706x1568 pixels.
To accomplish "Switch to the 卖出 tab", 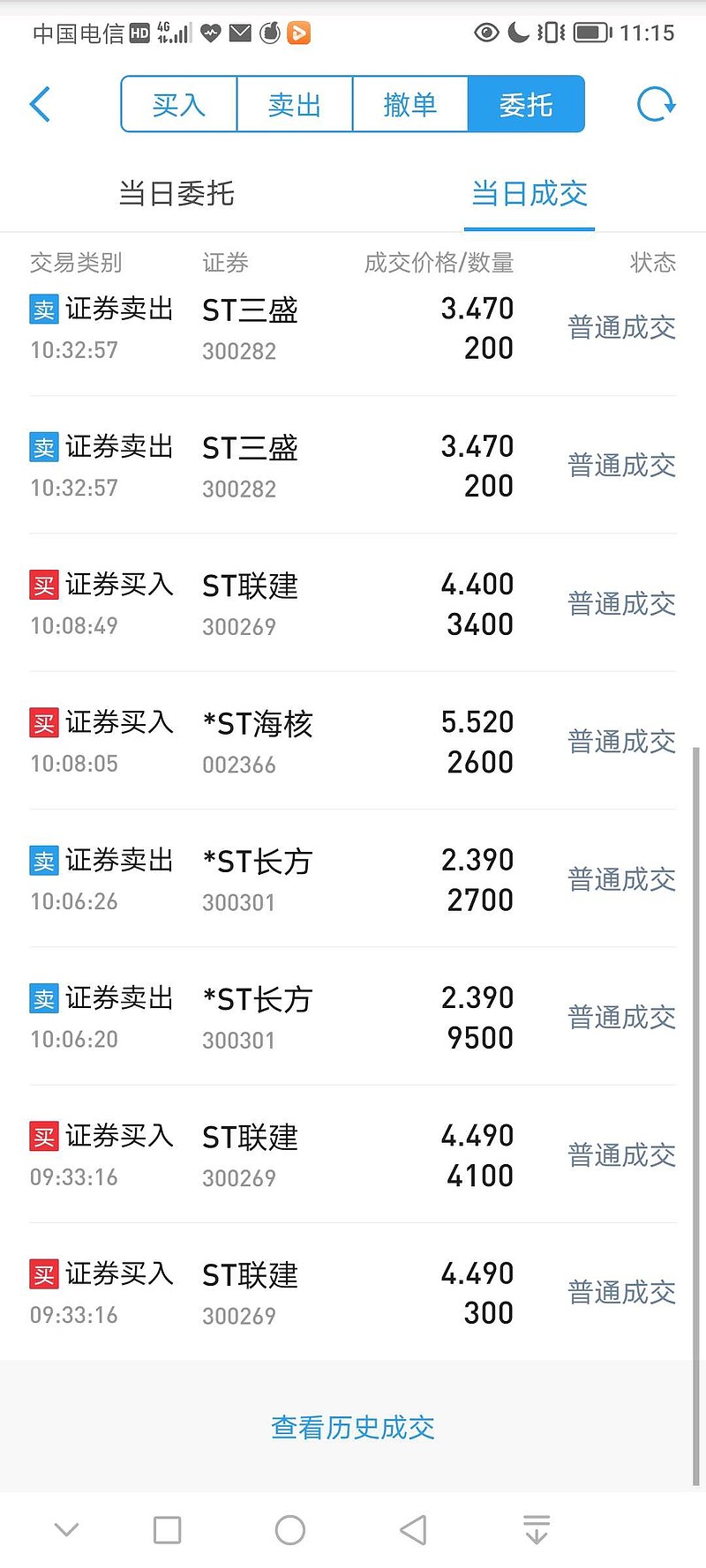I will [295, 104].
